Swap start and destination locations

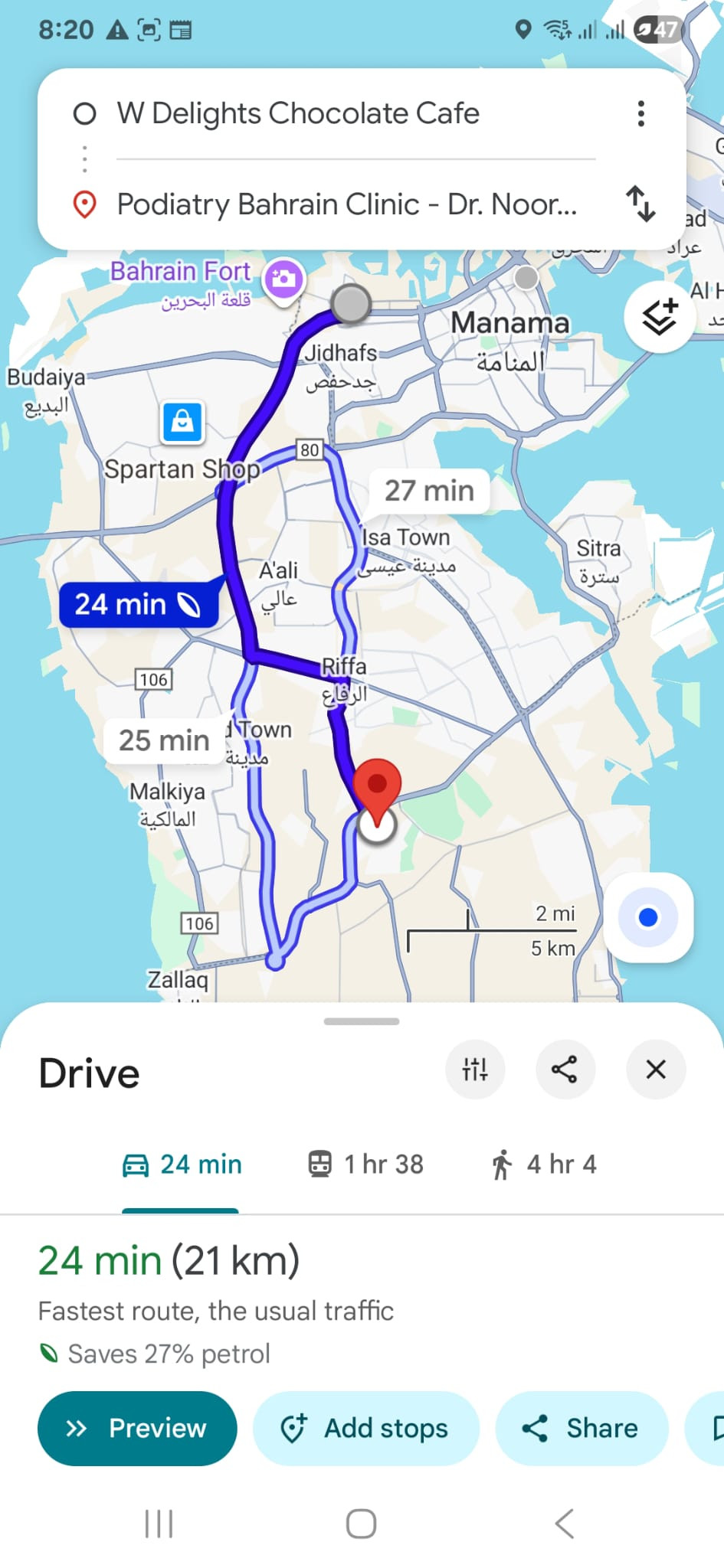tap(640, 204)
